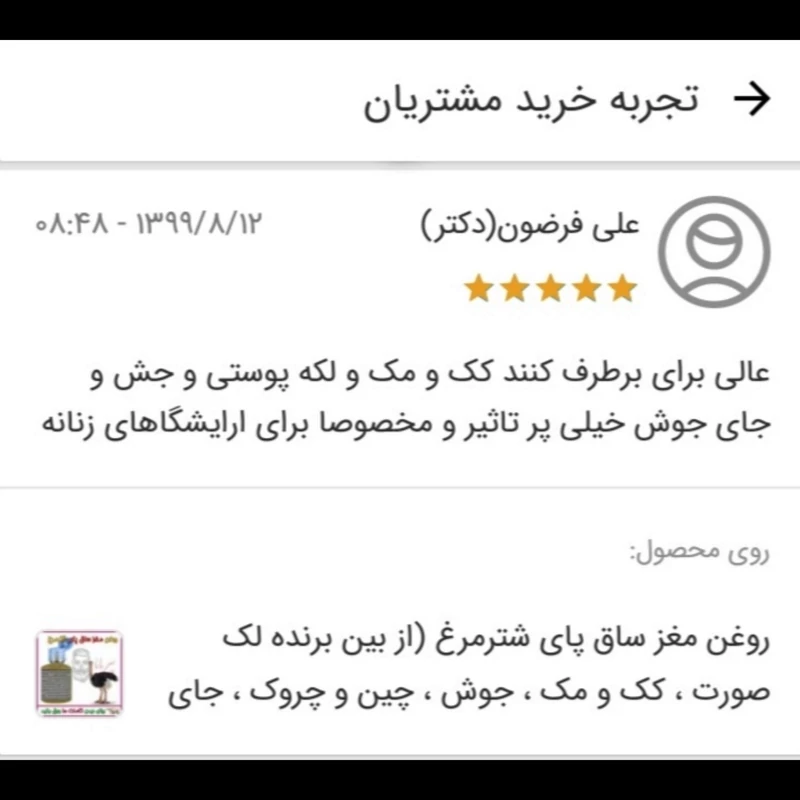Go back from customer purchase experiences
The width and height of the screenshot is (800, 800).
point(751,100)
